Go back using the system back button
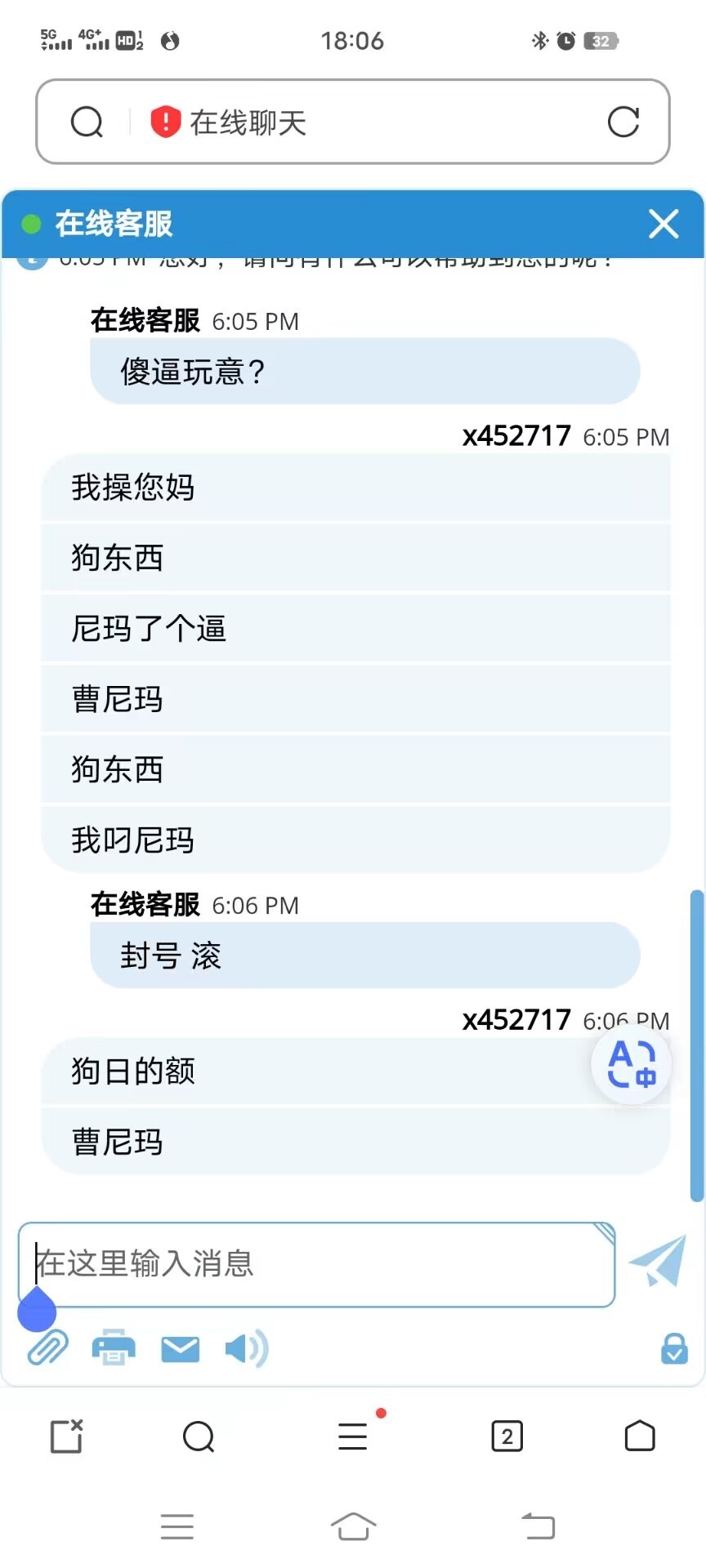Screen dimensions: 706x1568 click(x=538, y=1526)
